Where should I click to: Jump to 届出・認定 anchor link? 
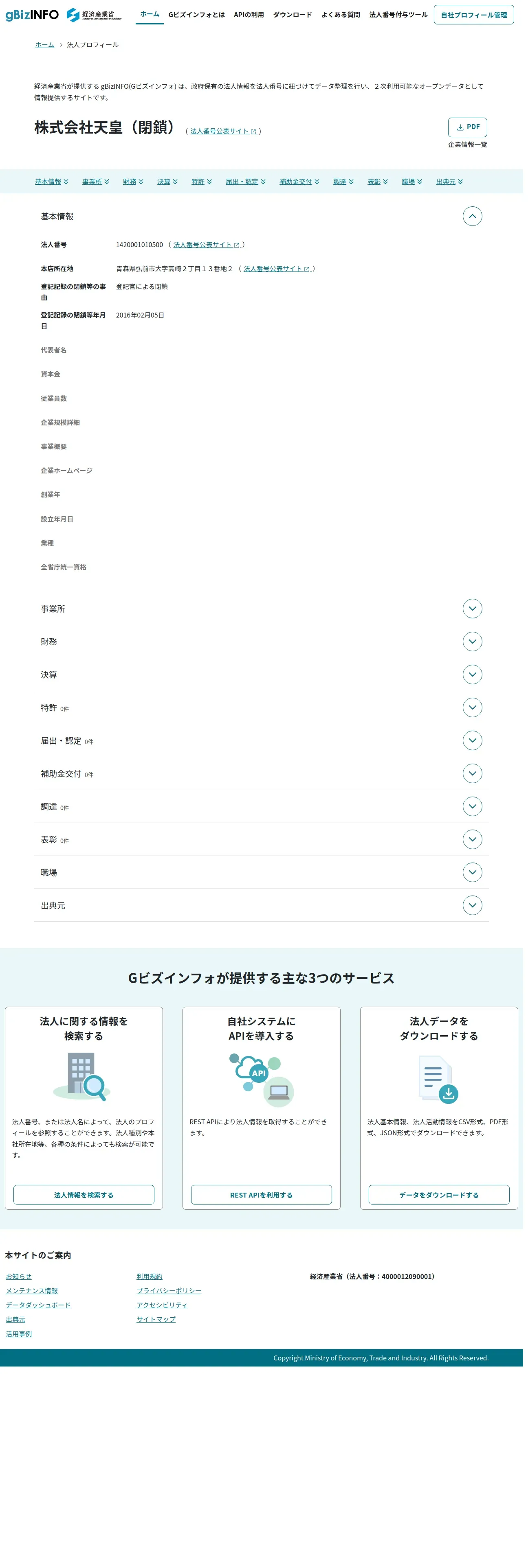tap(248, 183)
